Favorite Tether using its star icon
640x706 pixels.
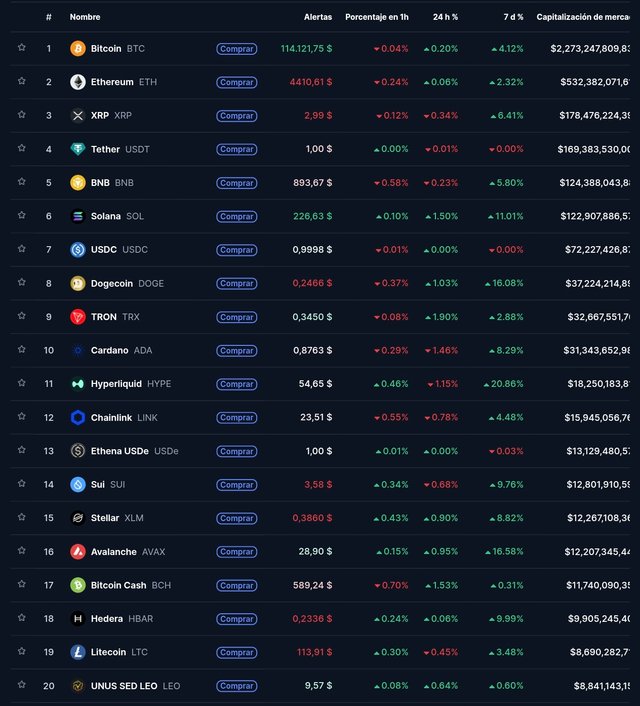coord(21,149)
